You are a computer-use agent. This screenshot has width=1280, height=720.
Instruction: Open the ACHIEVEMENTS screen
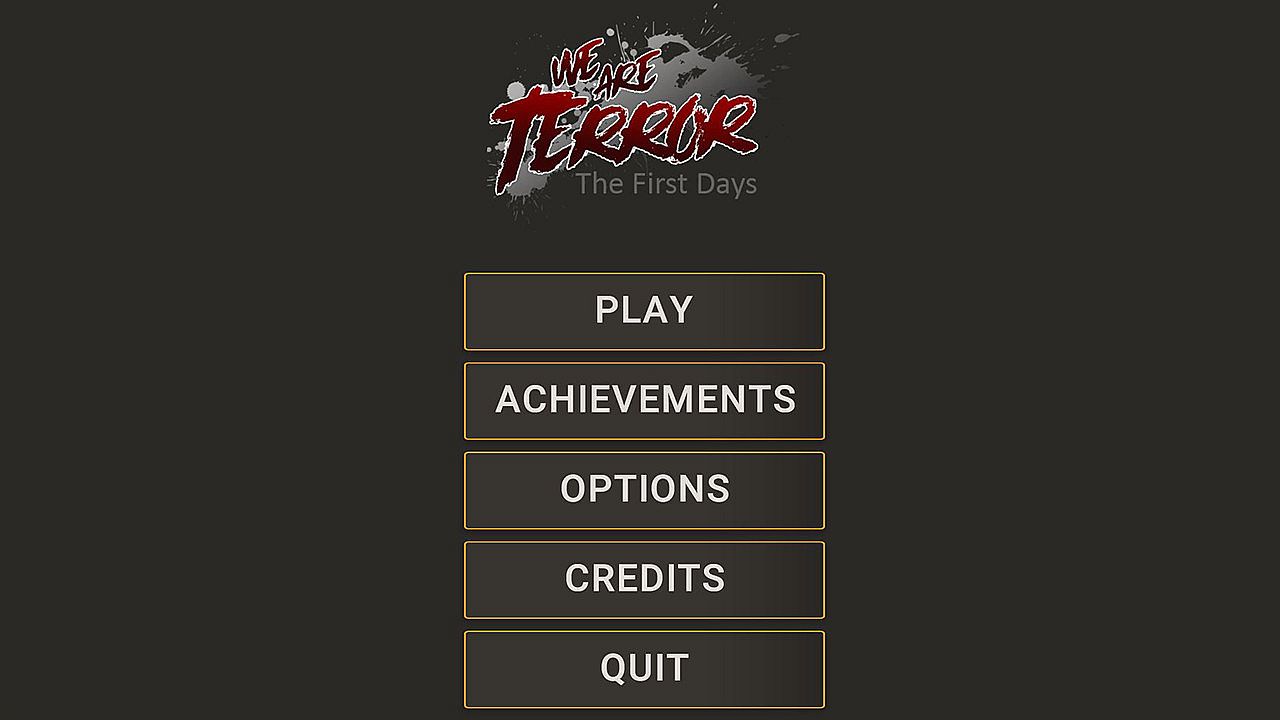(x=644, y=400)
